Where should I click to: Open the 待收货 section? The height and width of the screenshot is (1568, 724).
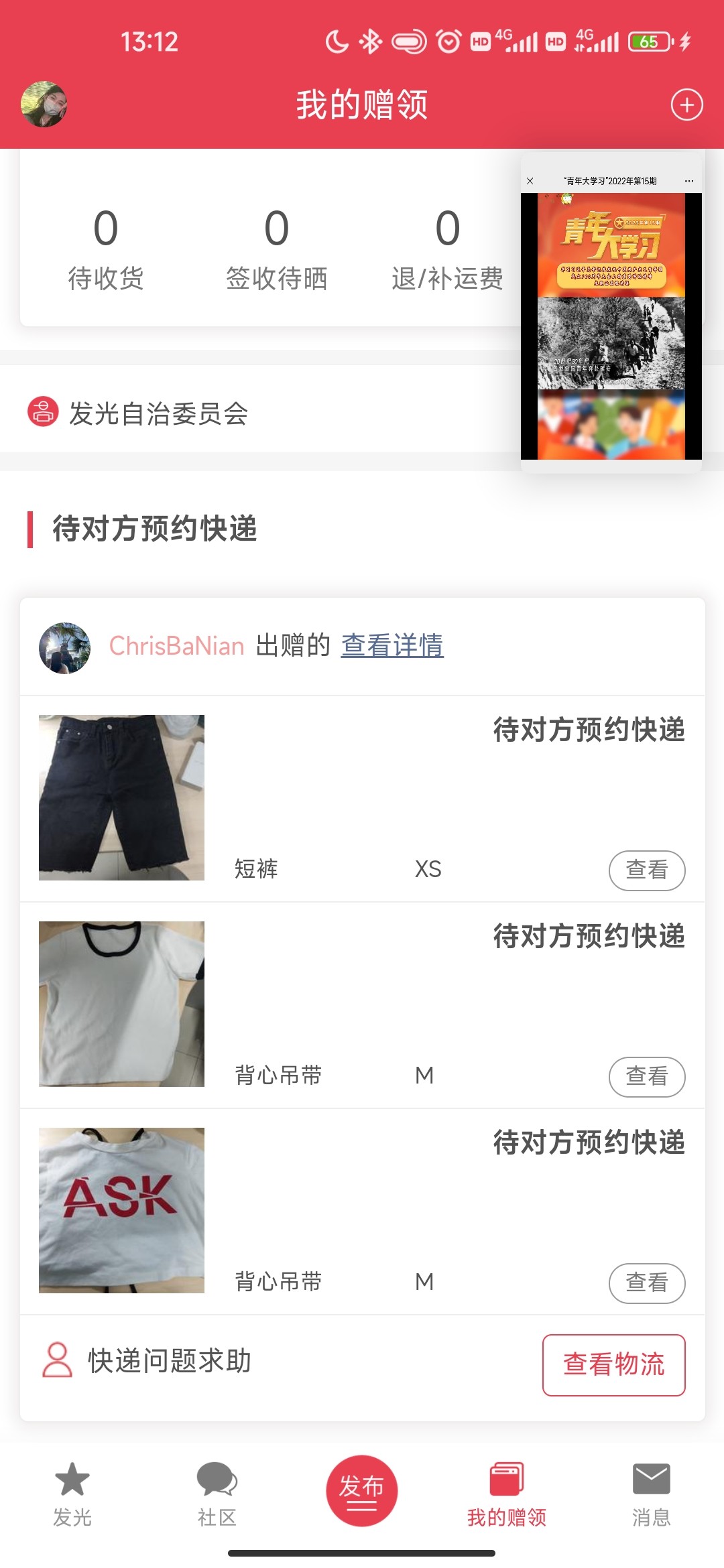coord(106,248)
